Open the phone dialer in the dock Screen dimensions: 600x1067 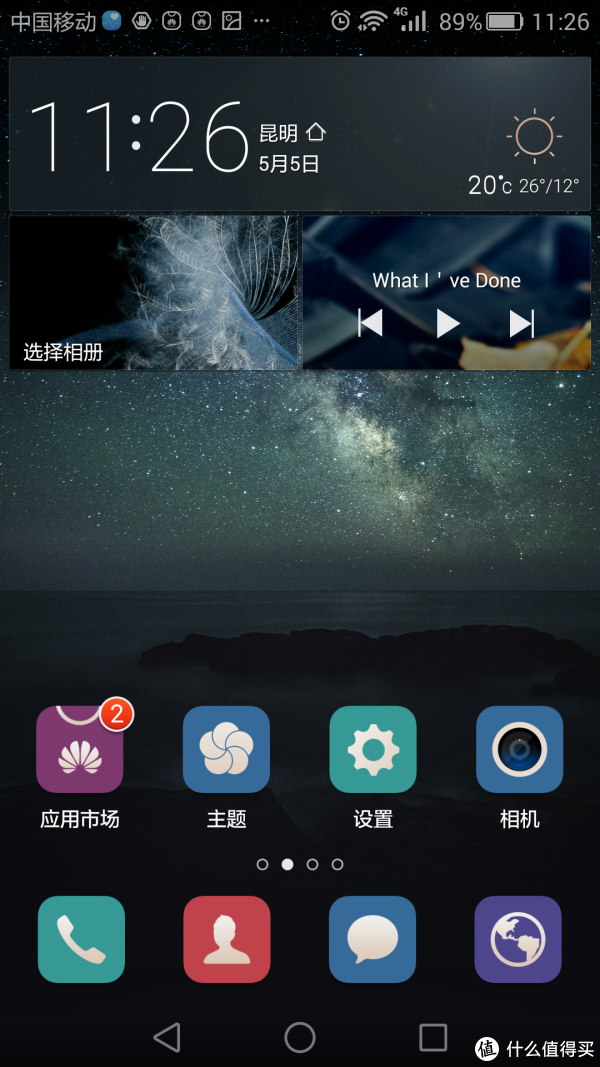80,939
